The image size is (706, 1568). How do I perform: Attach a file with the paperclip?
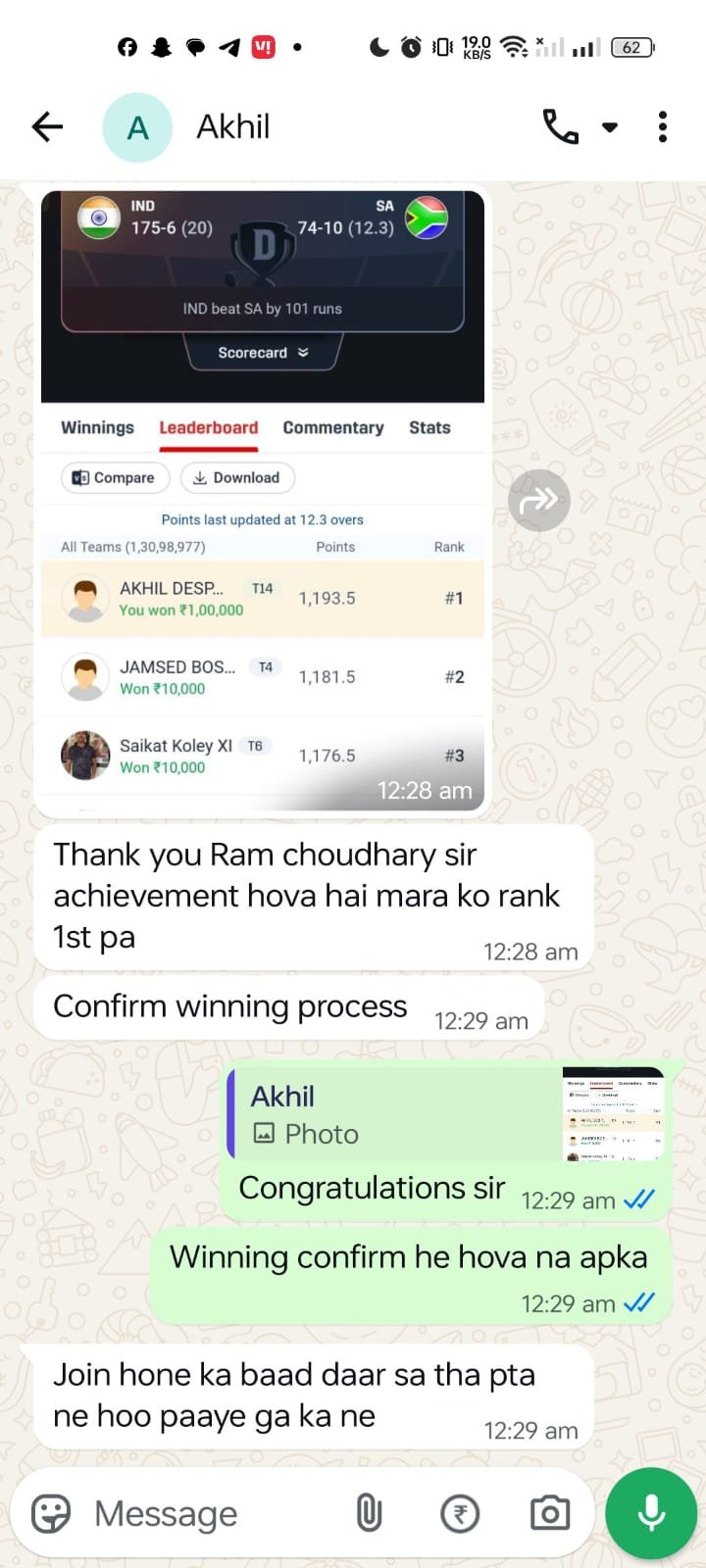369,1514
